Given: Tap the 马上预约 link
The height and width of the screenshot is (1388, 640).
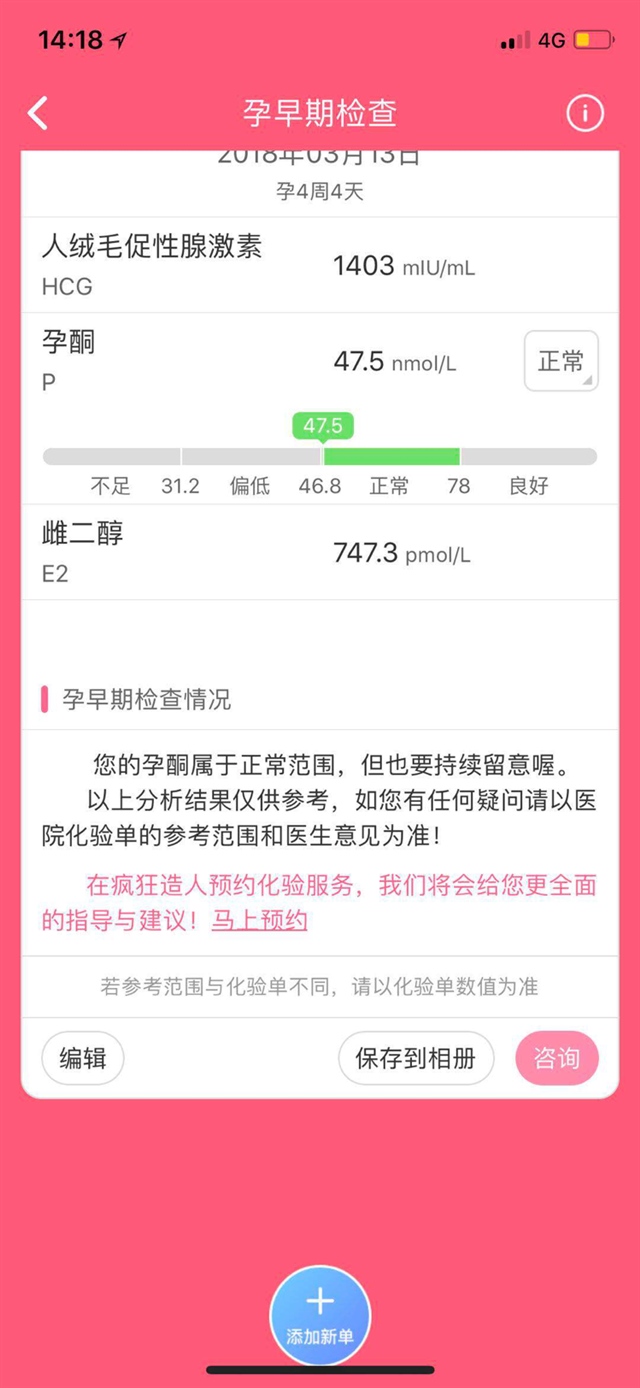Looking at the screenshot, I should point(259,921).
